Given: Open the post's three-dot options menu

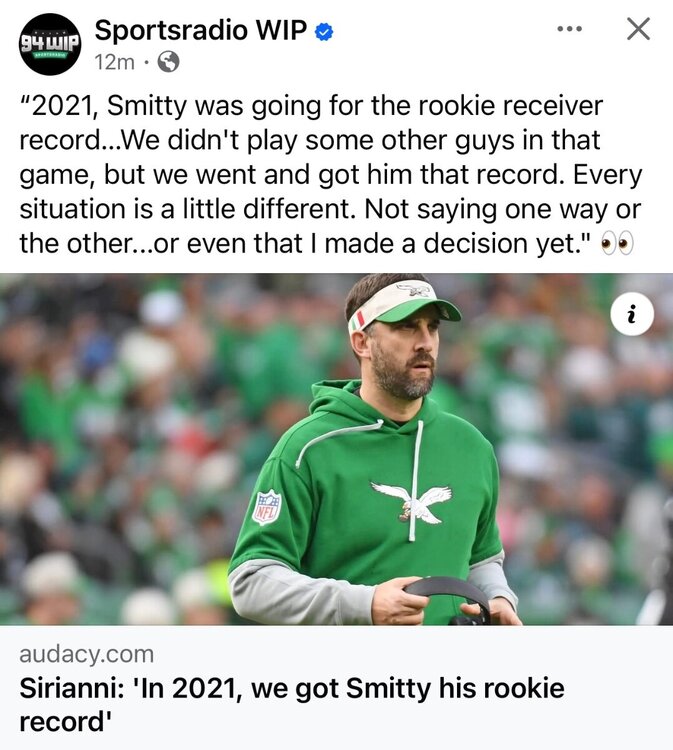Looking at the screenshot, I should 569,29.
